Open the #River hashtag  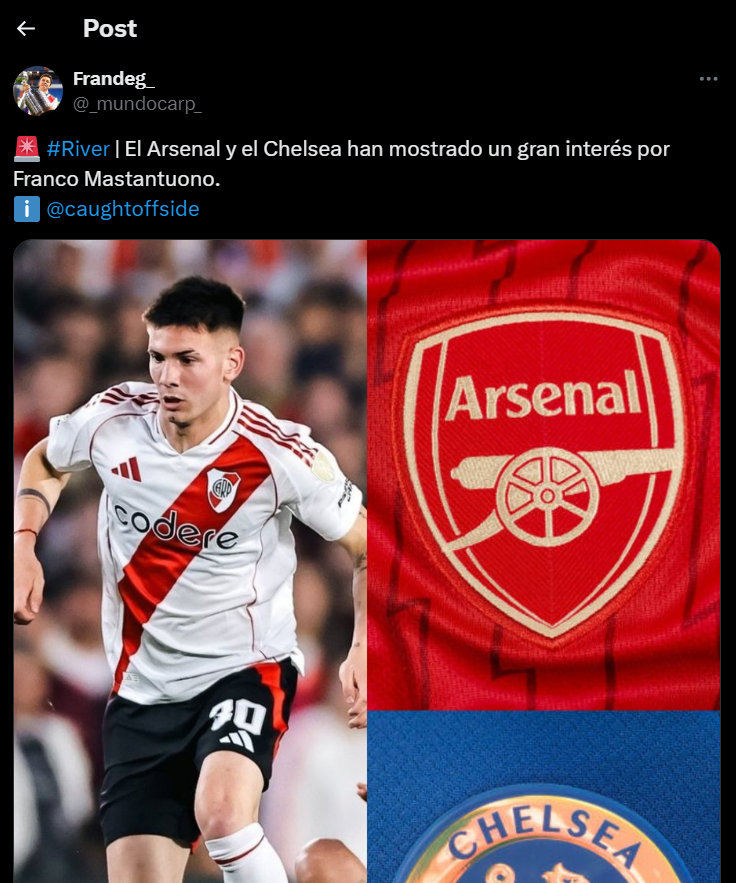[x=78, y=149]
